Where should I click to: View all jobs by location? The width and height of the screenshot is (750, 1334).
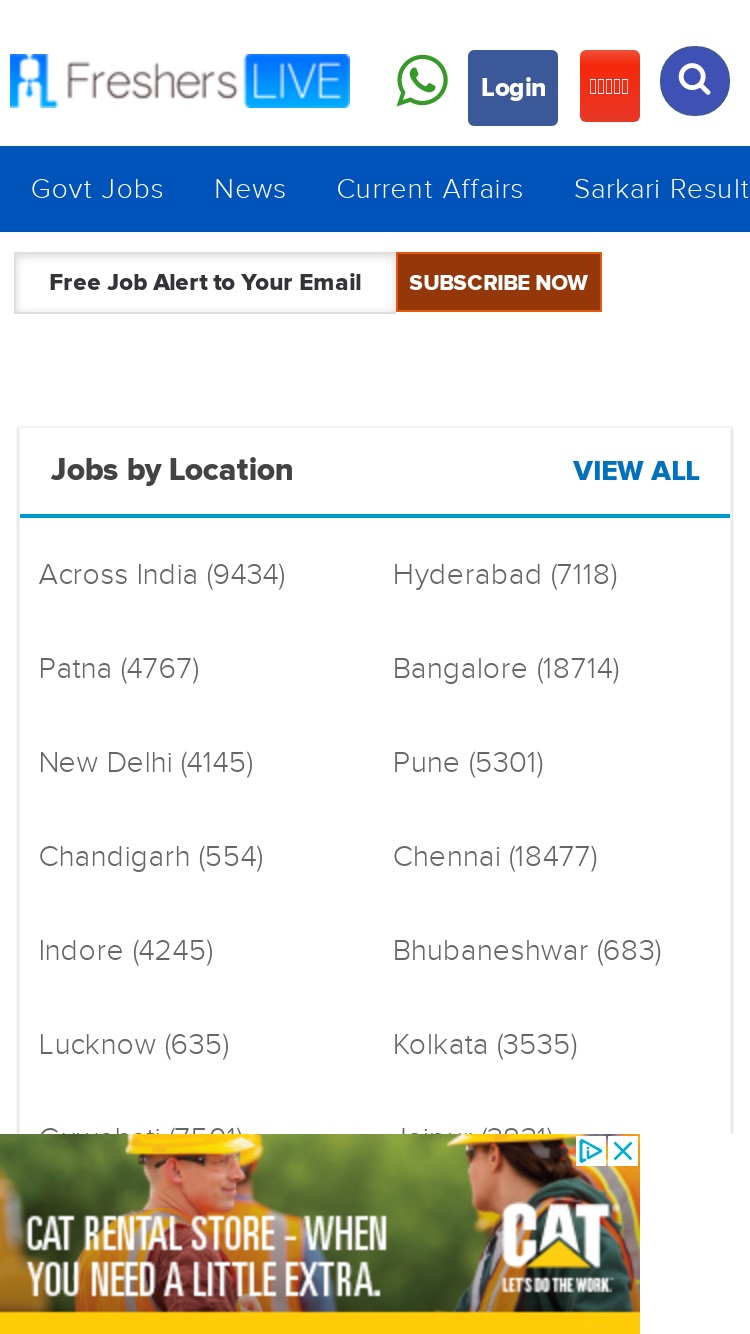coord(636,471)
